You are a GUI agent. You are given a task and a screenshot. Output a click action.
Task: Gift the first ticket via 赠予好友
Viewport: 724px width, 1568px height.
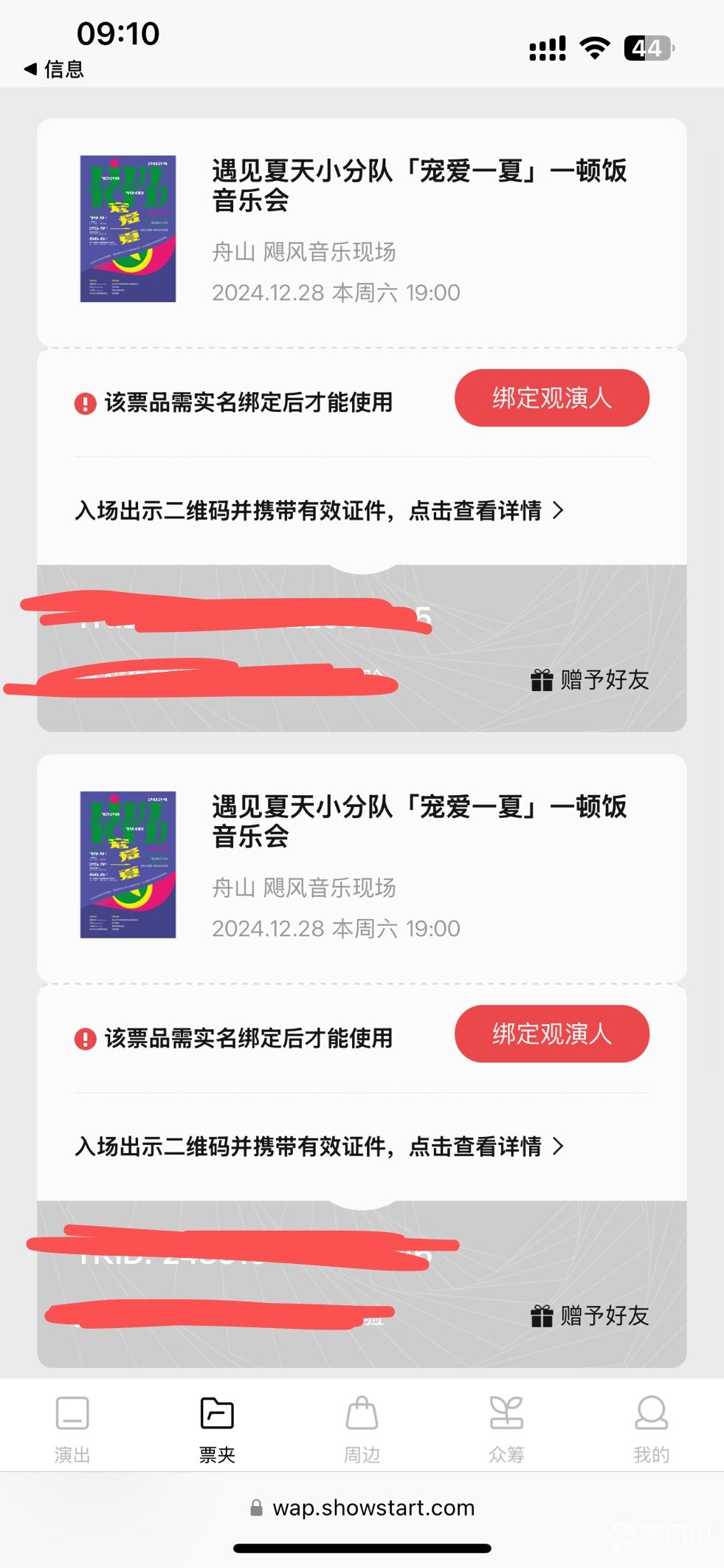coord(590,679)
